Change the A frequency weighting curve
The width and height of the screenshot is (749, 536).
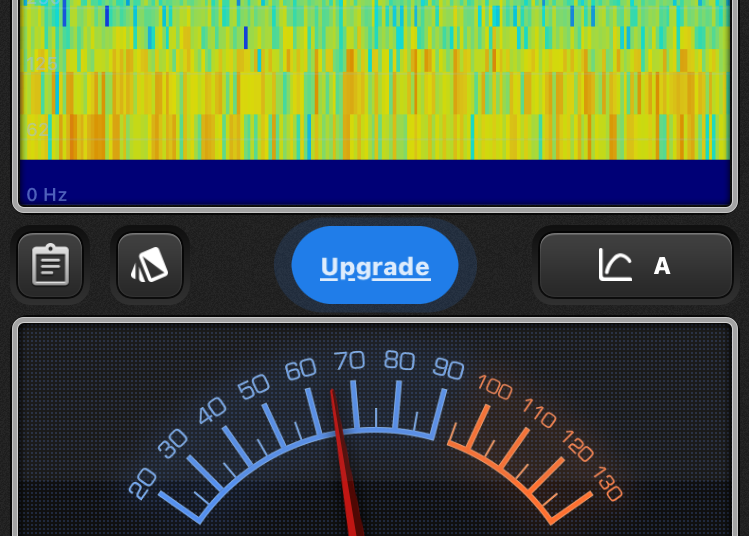(636, 266)
